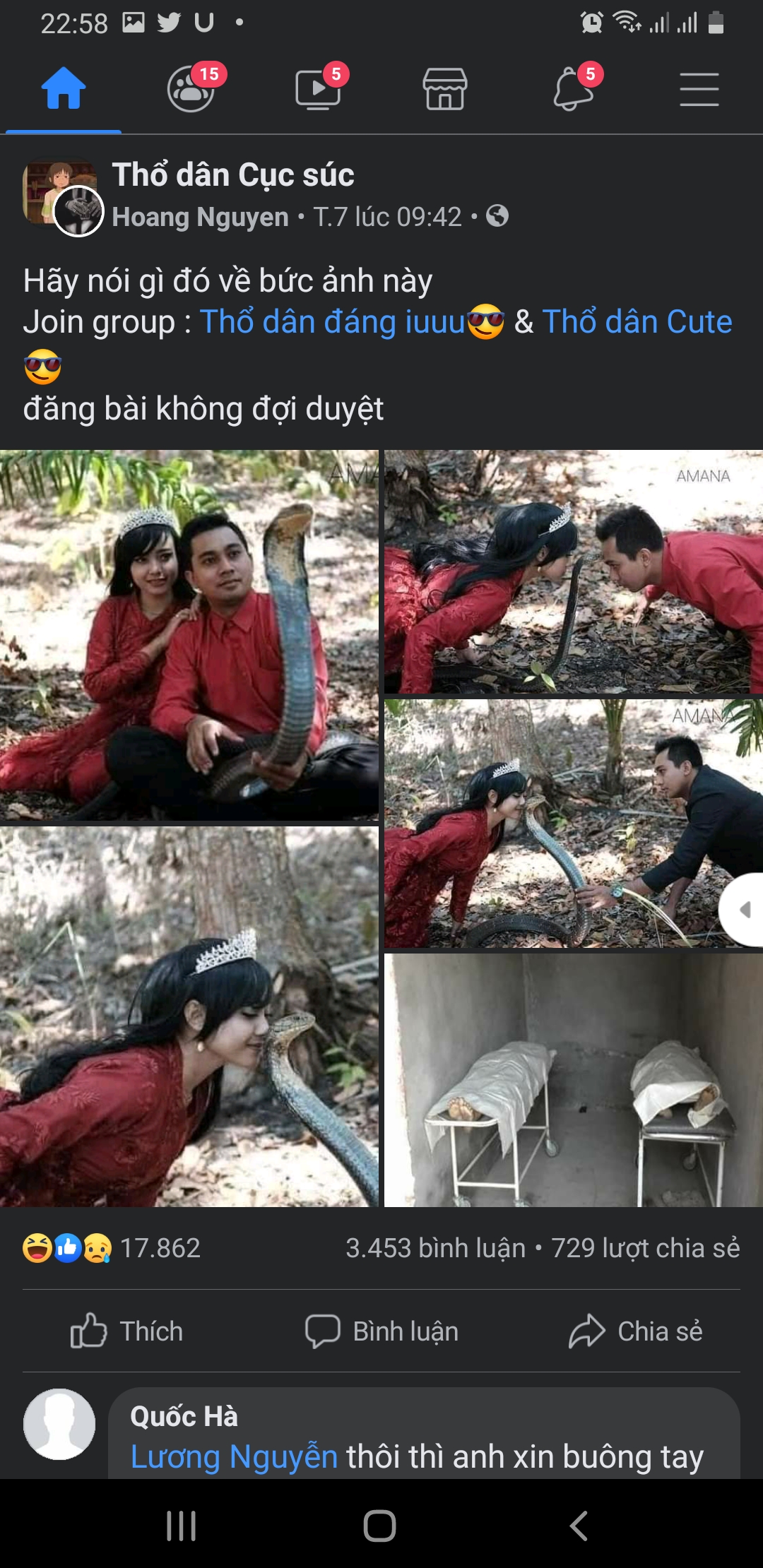Open the Groups tab with 15 badge
This screenshot has height=1568, width=763.
[x=192, y=89]
